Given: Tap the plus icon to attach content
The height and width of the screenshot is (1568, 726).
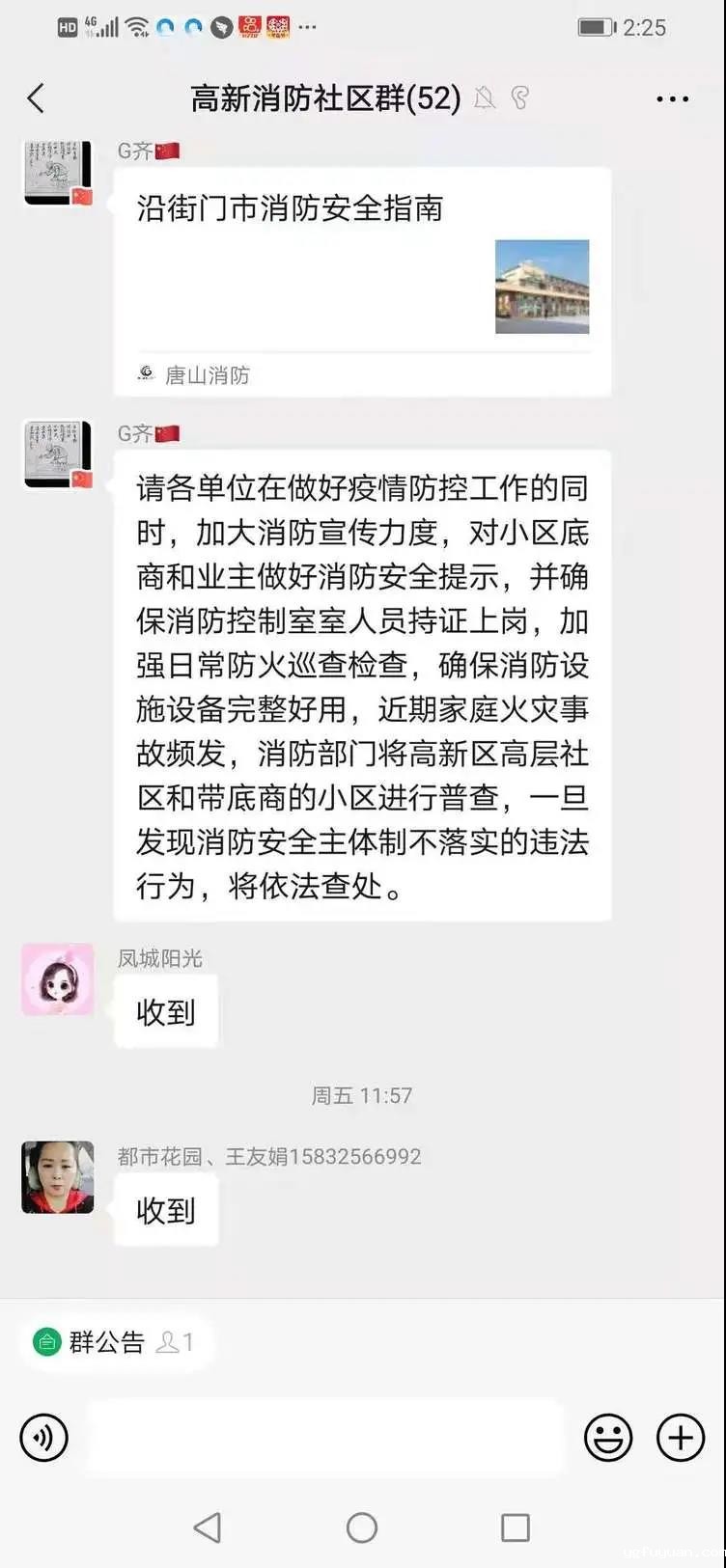Looking at the screenshot, I should (680, 1437).
